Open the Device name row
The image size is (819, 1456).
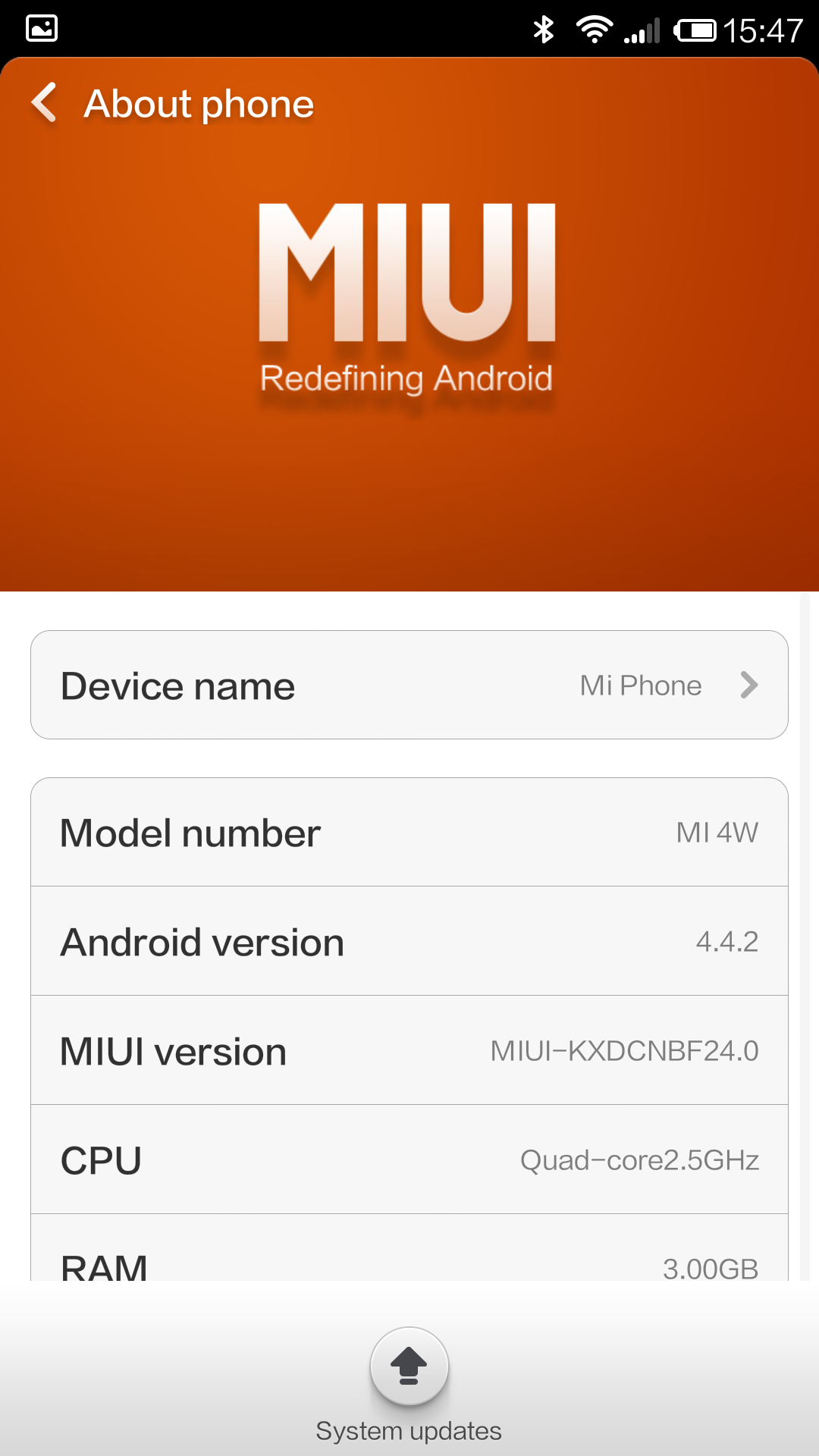pos(409,685)
